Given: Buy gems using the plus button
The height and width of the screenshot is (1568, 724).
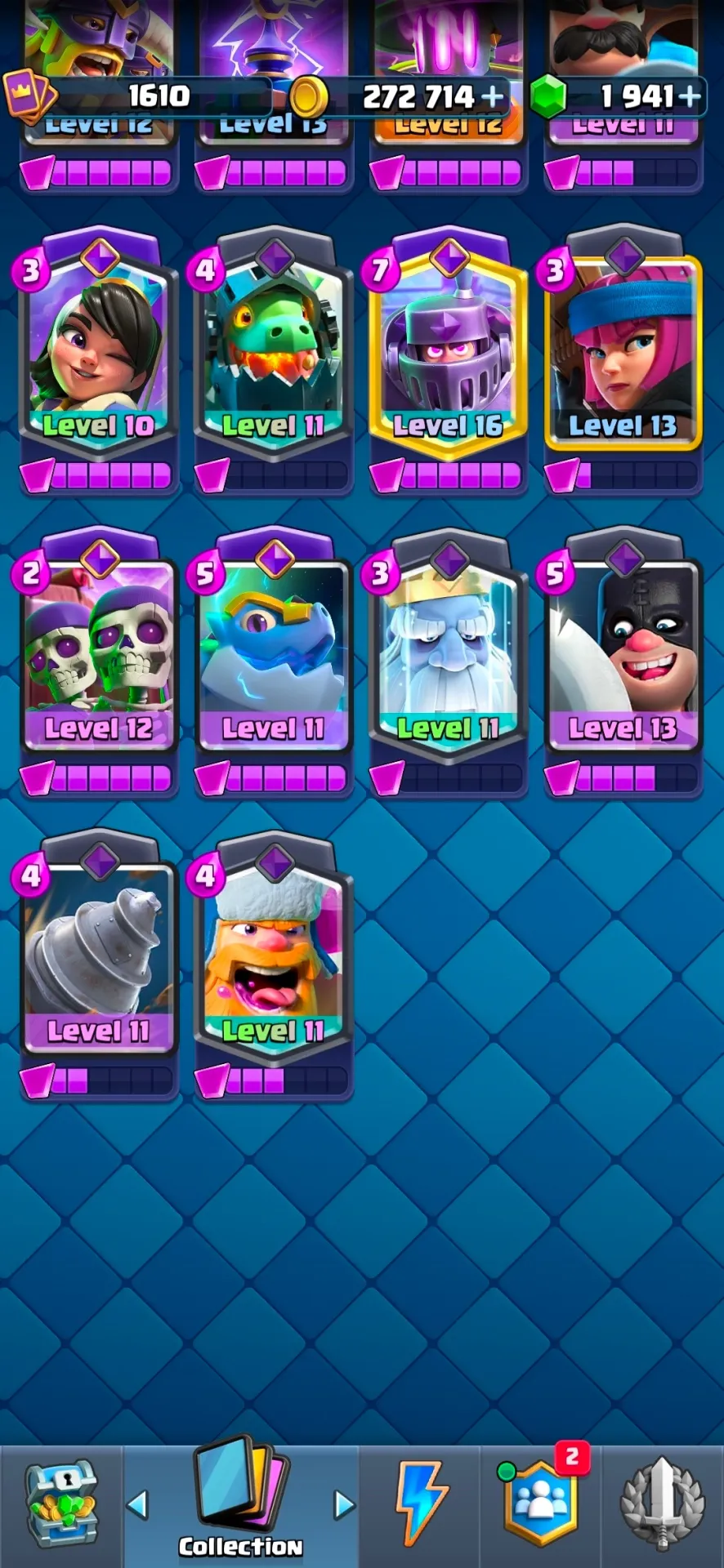Looking at the screenshot, I should coord(689,96).
